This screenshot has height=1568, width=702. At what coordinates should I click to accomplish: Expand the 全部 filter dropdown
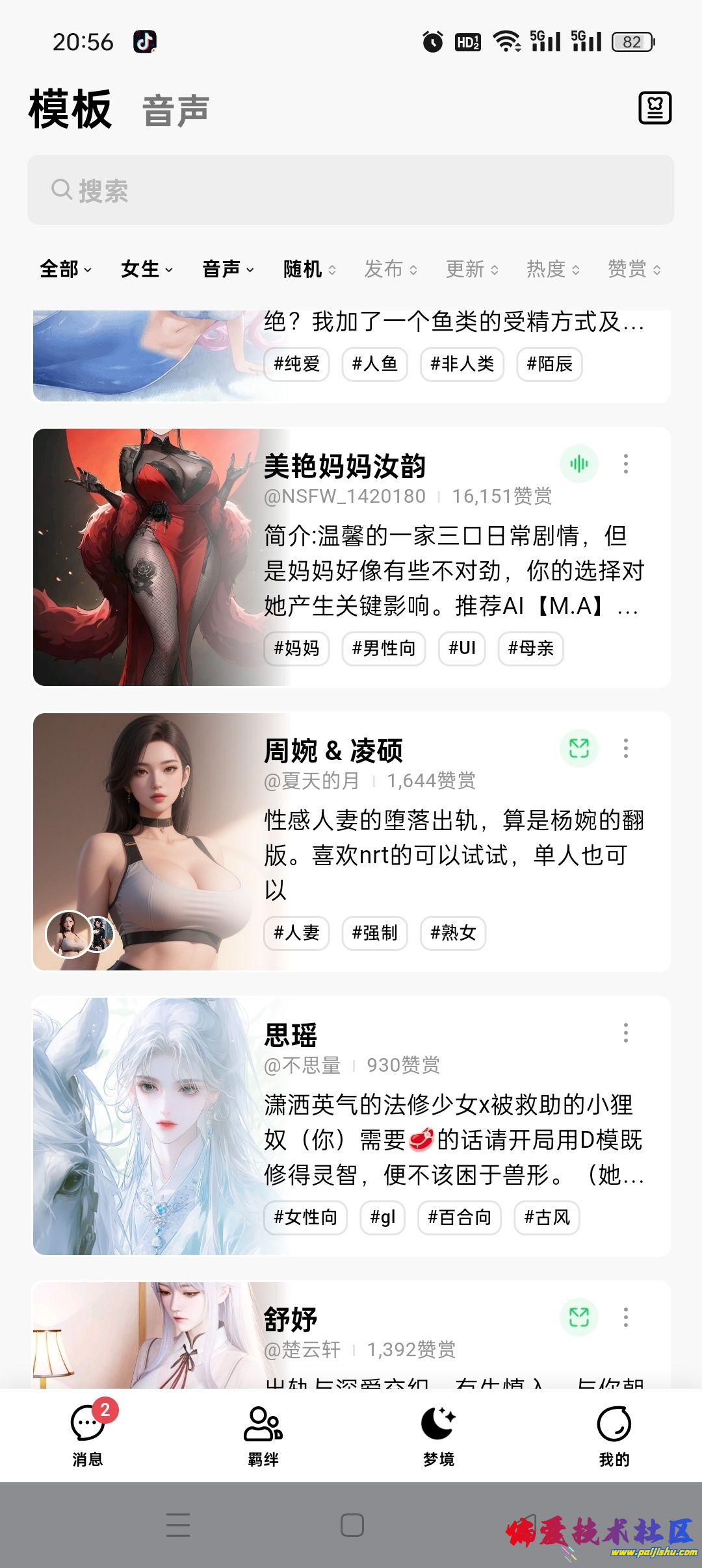pyautogui.click(x=65, y=268)
